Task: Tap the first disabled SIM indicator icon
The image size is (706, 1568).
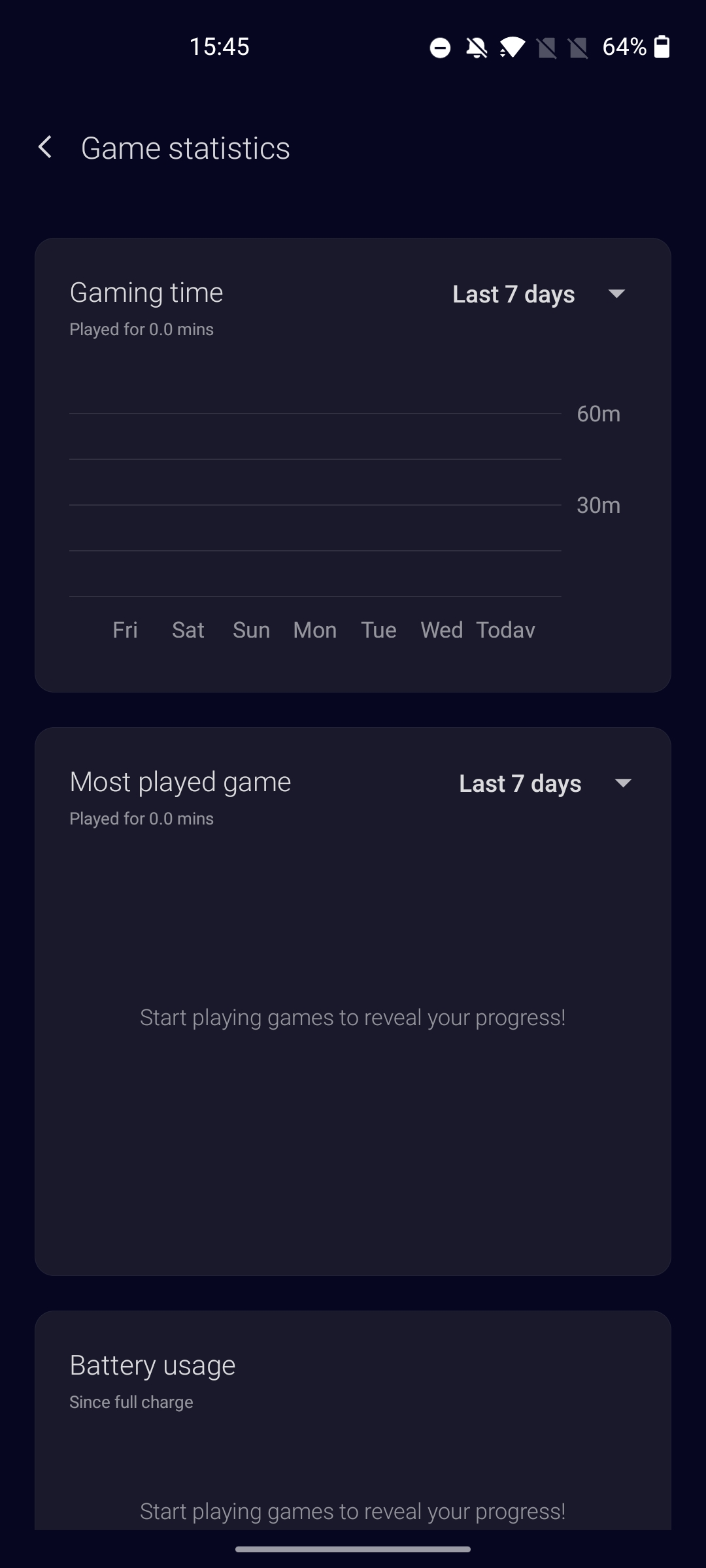Action: (x=548, y=46)
